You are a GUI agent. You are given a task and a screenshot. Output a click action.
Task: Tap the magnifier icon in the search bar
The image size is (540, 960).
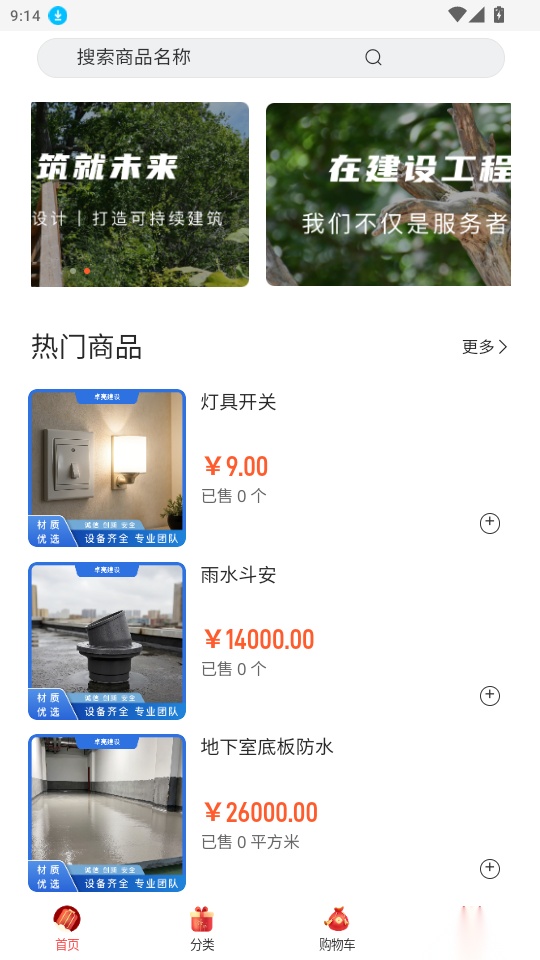pos(373,58)
